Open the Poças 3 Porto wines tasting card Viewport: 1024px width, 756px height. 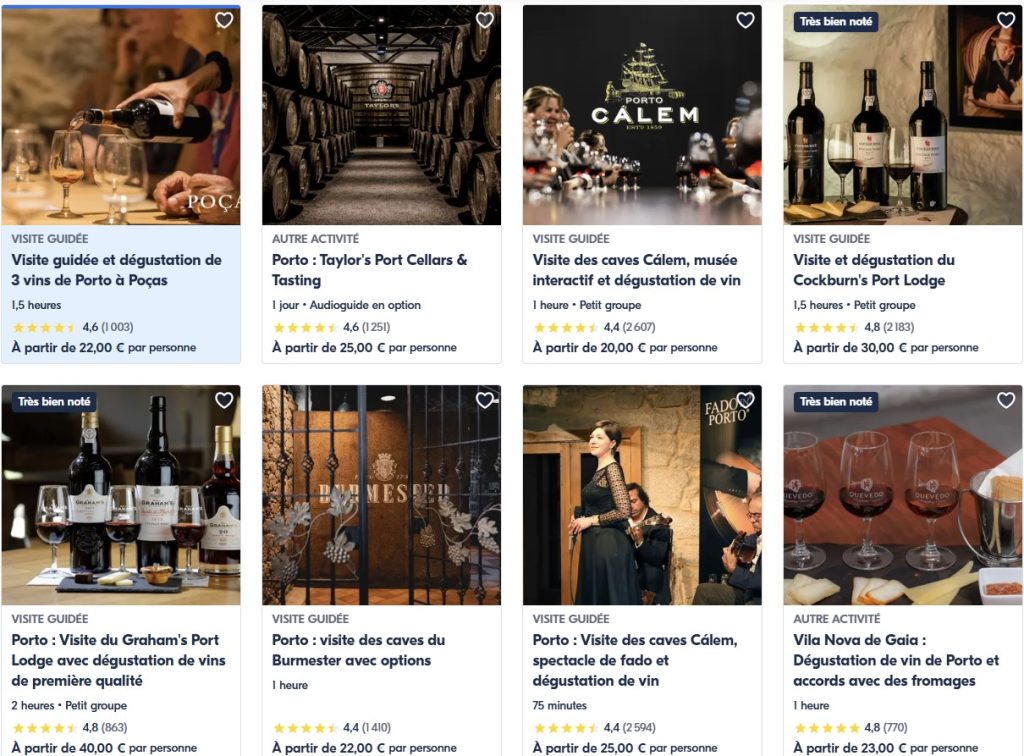(117, 270)
